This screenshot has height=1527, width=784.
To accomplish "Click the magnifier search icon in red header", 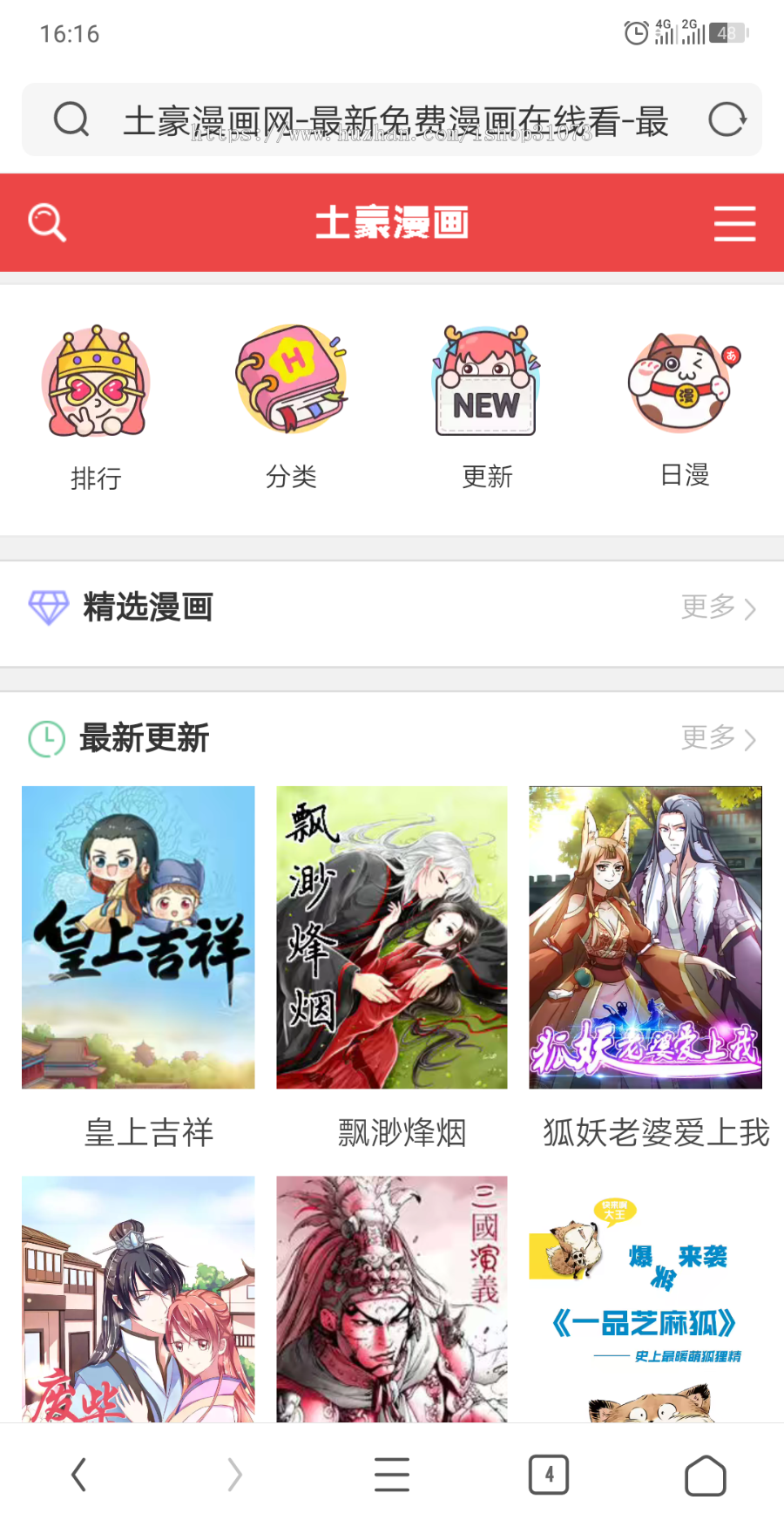I will tap(46, 222).
